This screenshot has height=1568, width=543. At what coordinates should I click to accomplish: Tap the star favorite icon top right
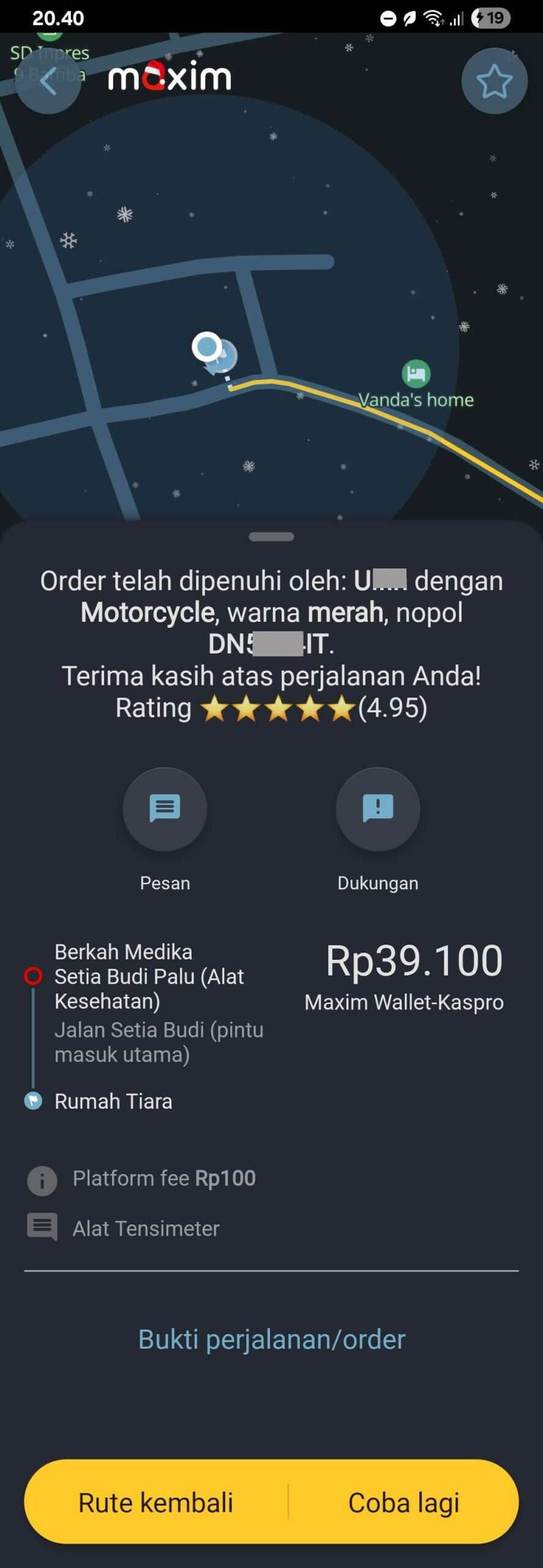(493, 80)
